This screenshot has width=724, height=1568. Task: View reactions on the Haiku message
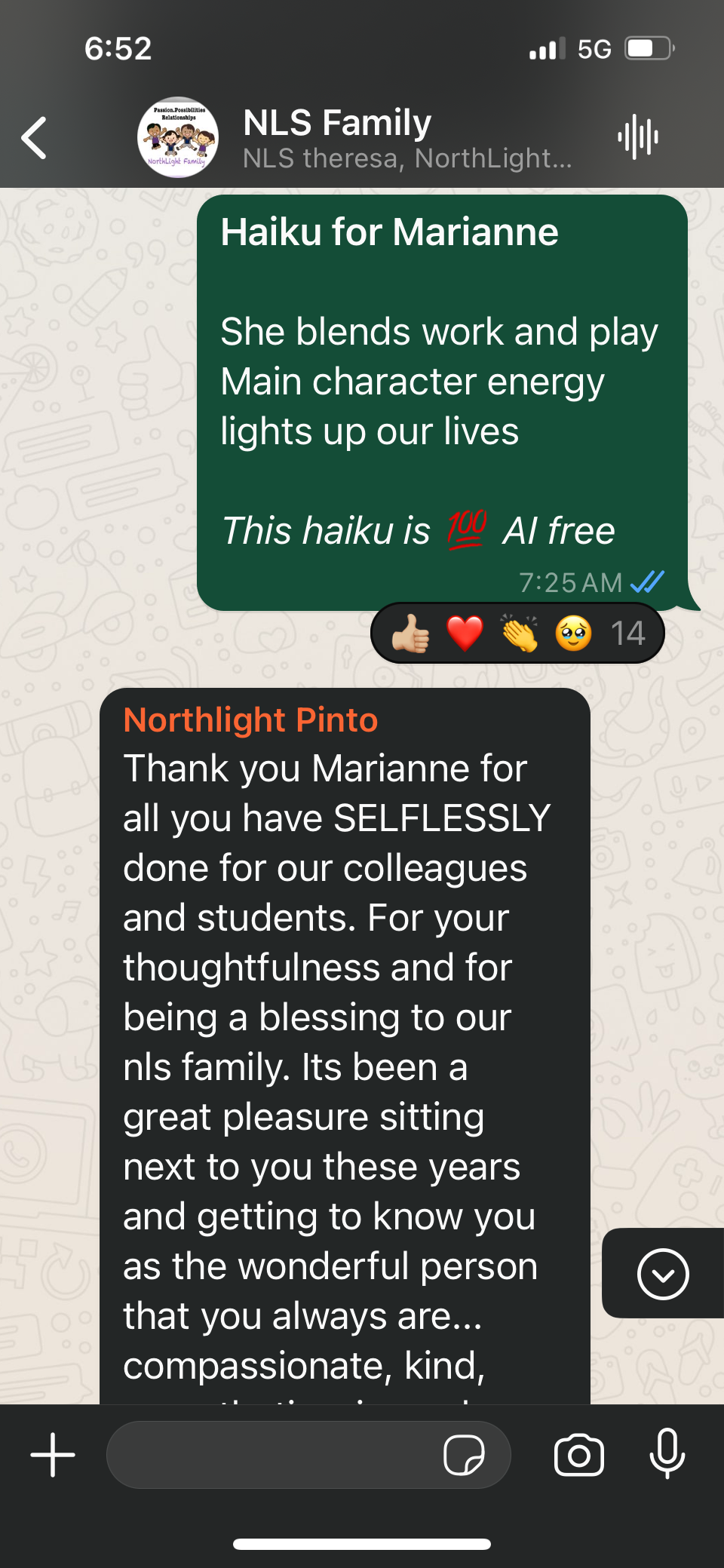pyautogui.click(x=517, y=634)
